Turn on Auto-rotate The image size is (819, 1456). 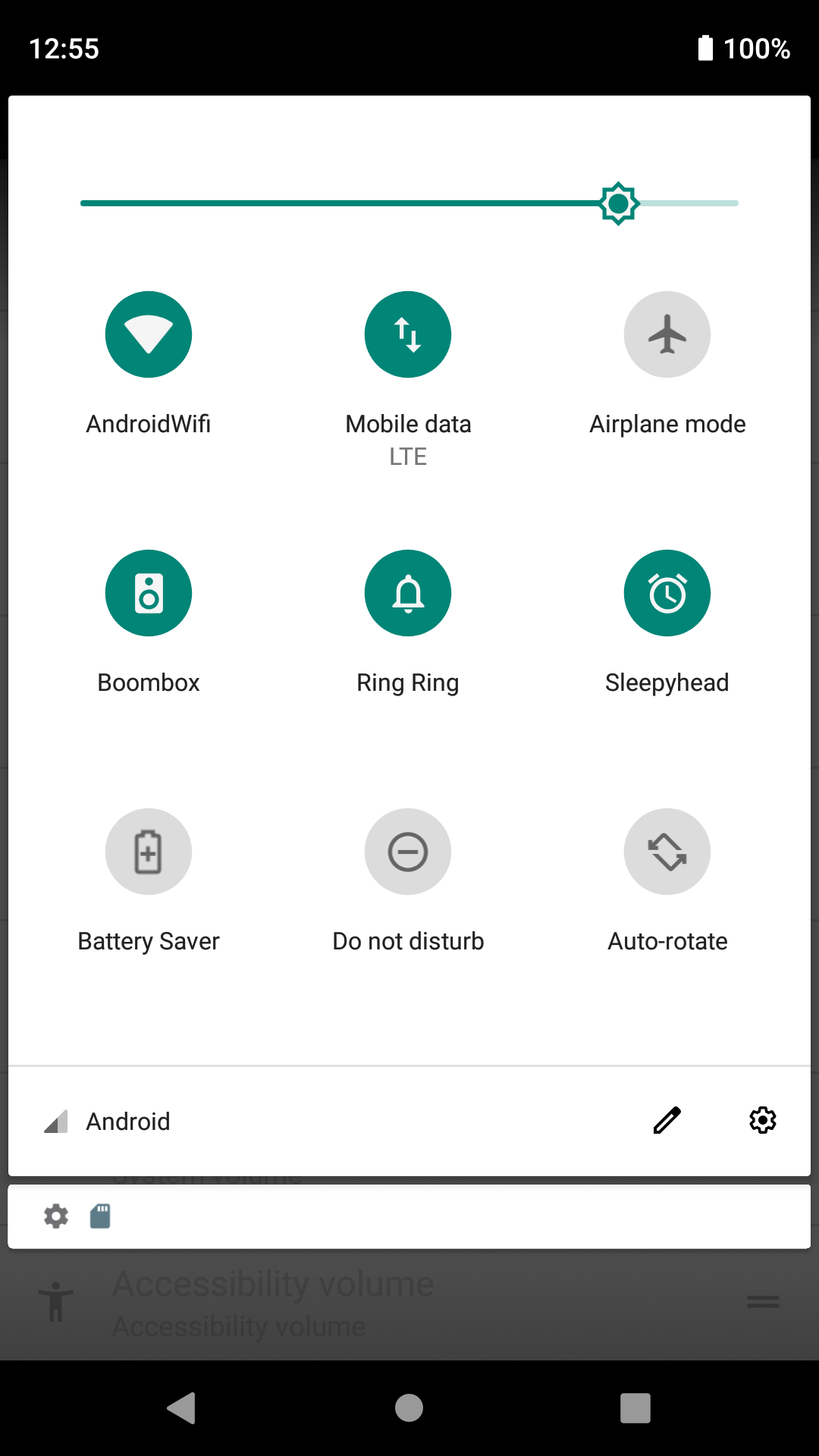click(x=667, y=852)
